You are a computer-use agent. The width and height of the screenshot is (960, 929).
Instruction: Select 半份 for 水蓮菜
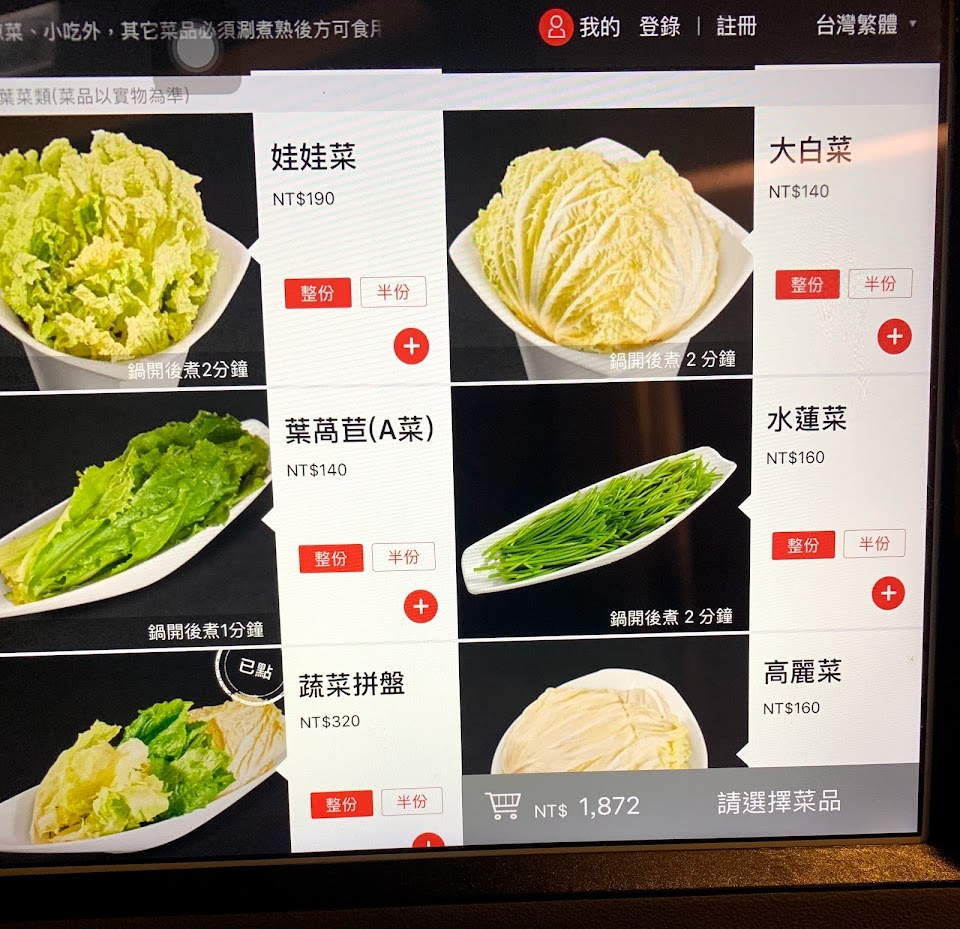874,544
